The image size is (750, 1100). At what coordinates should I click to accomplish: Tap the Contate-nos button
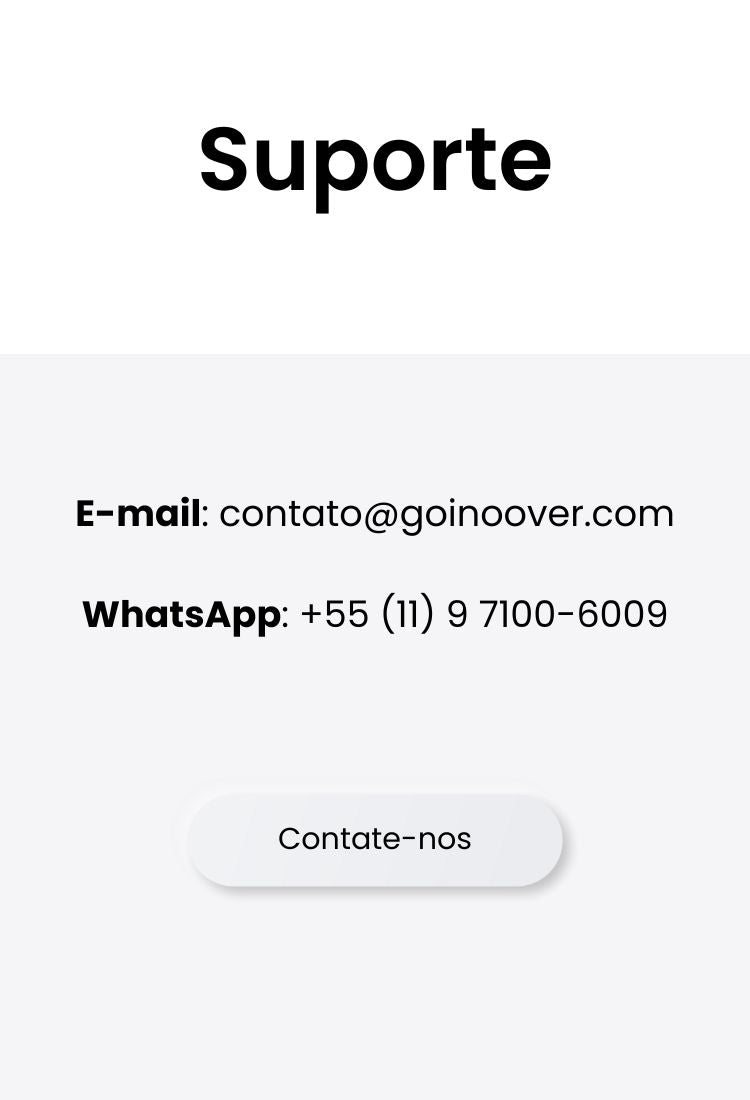pos(375,839)
